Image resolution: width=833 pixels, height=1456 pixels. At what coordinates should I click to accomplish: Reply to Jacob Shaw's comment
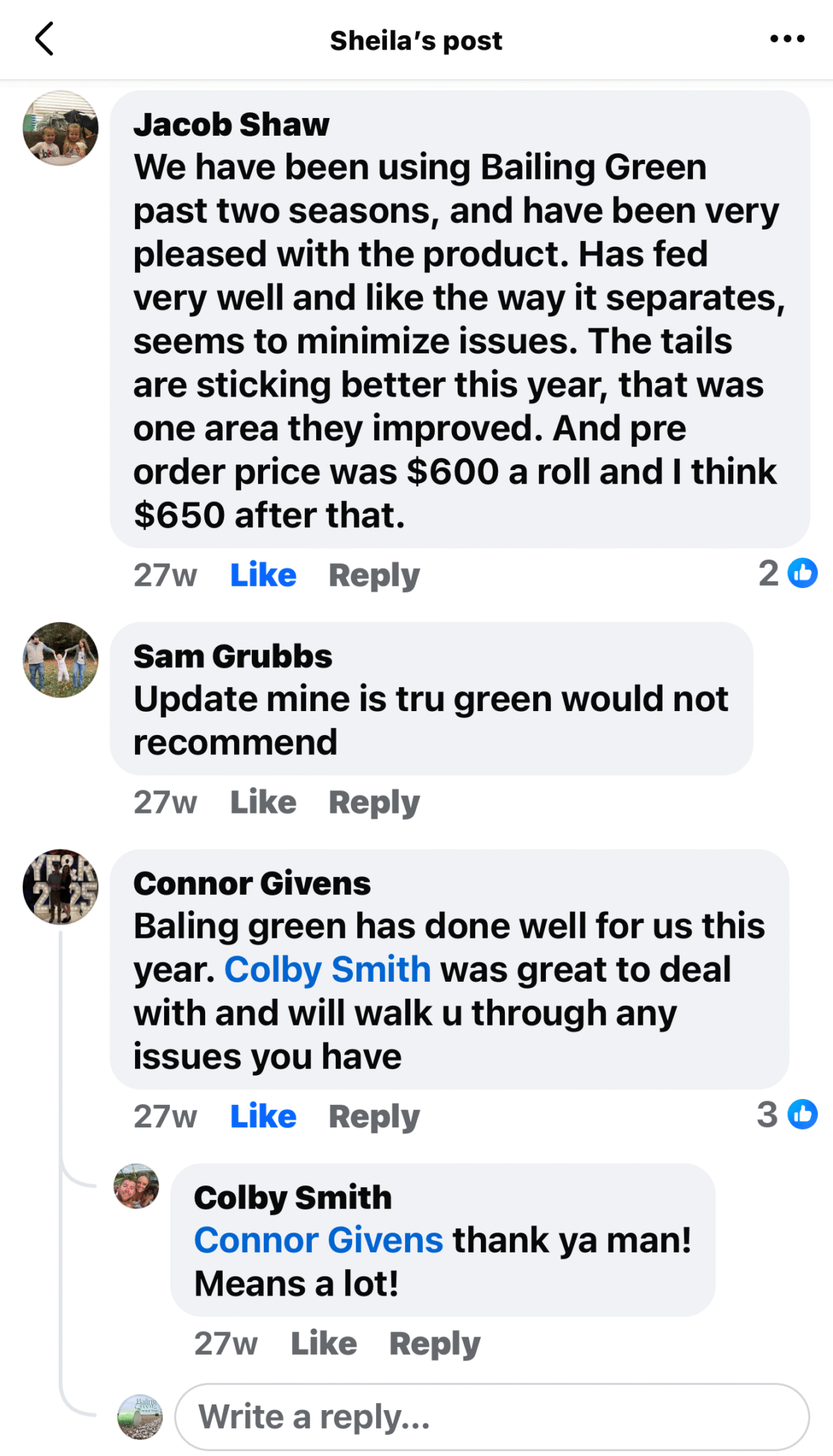click(374, 575)
